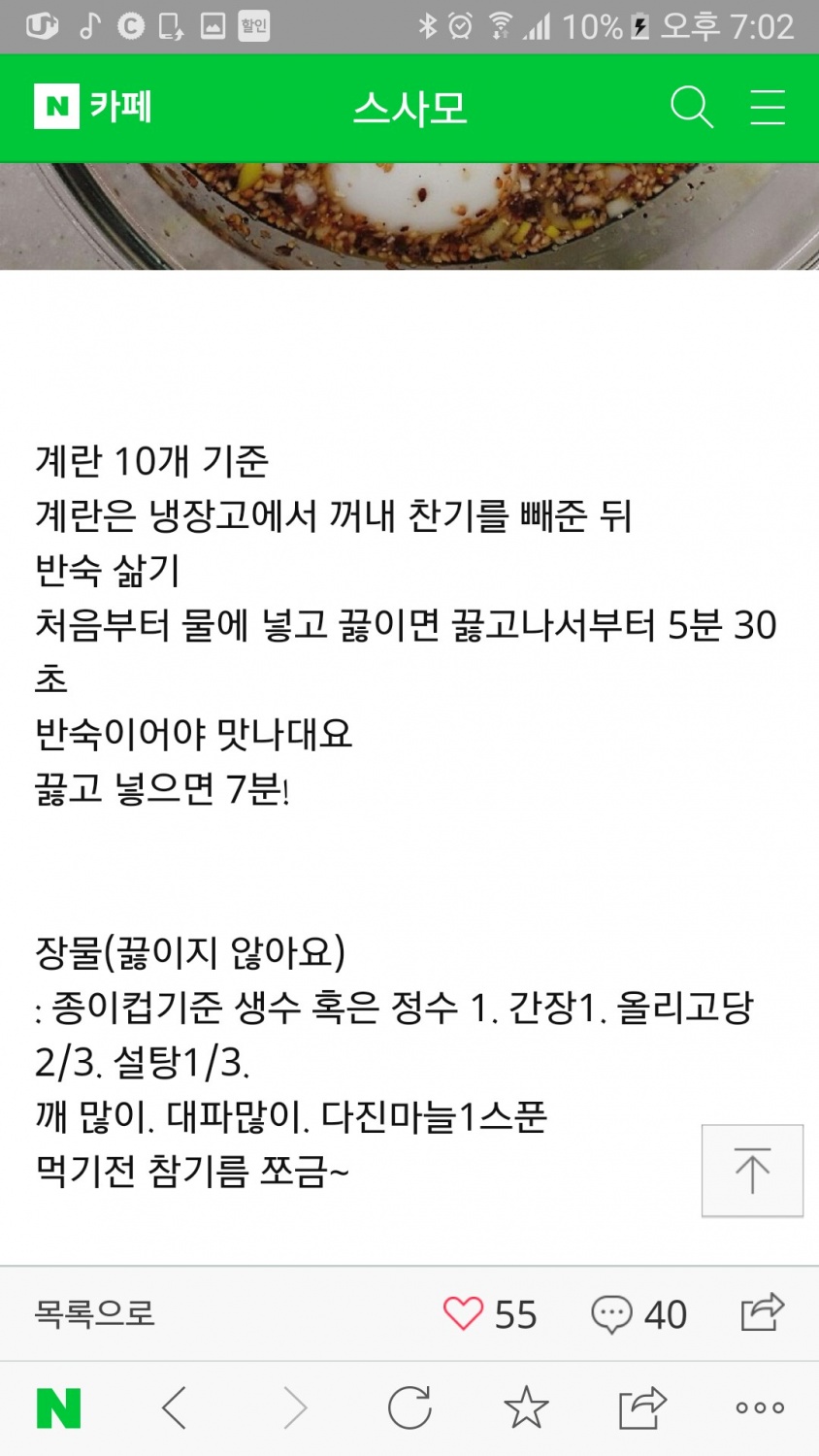The height and width of the screenshot is (1456, 819).
Task: Open search in the cafe header
Action: coord(692,107)
